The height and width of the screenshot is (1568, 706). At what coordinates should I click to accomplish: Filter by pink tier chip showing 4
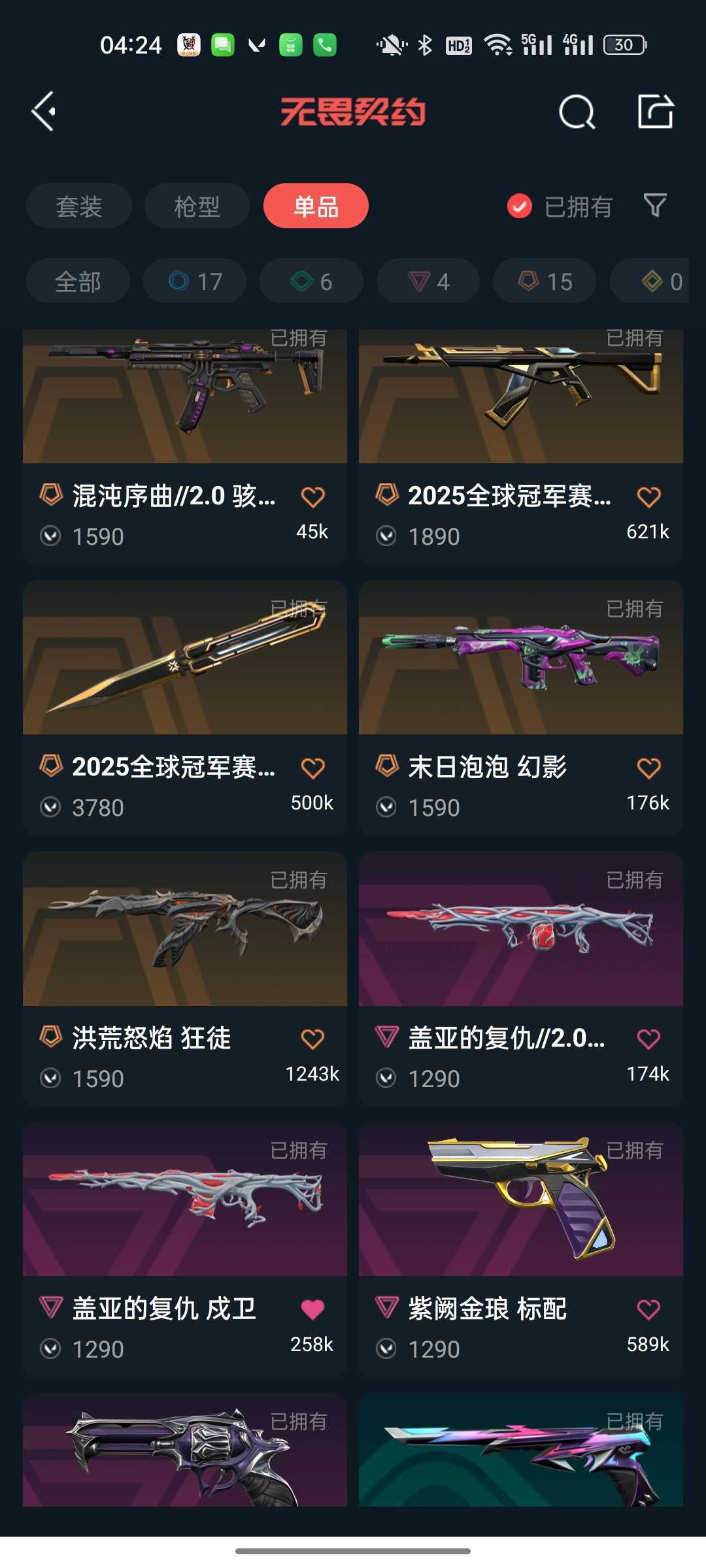[428, 282]
